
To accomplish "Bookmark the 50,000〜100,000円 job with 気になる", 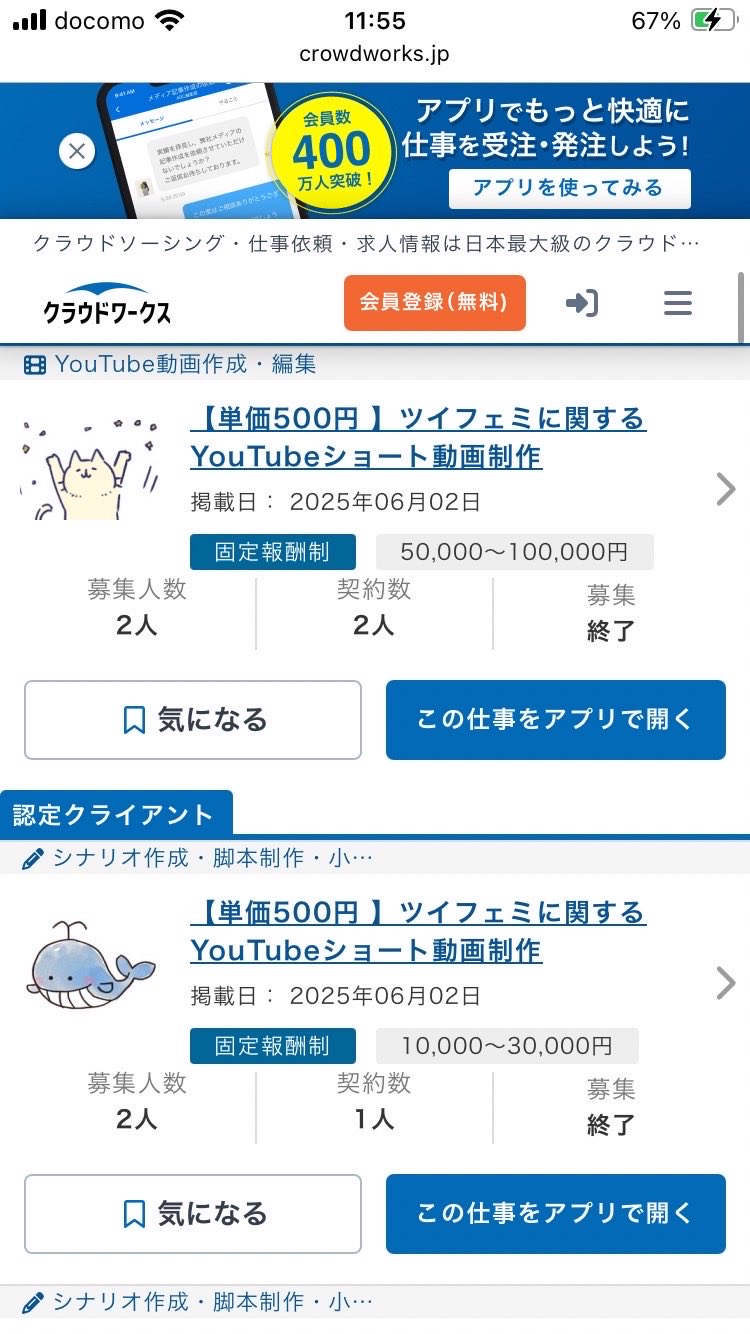I will [193, 720].
